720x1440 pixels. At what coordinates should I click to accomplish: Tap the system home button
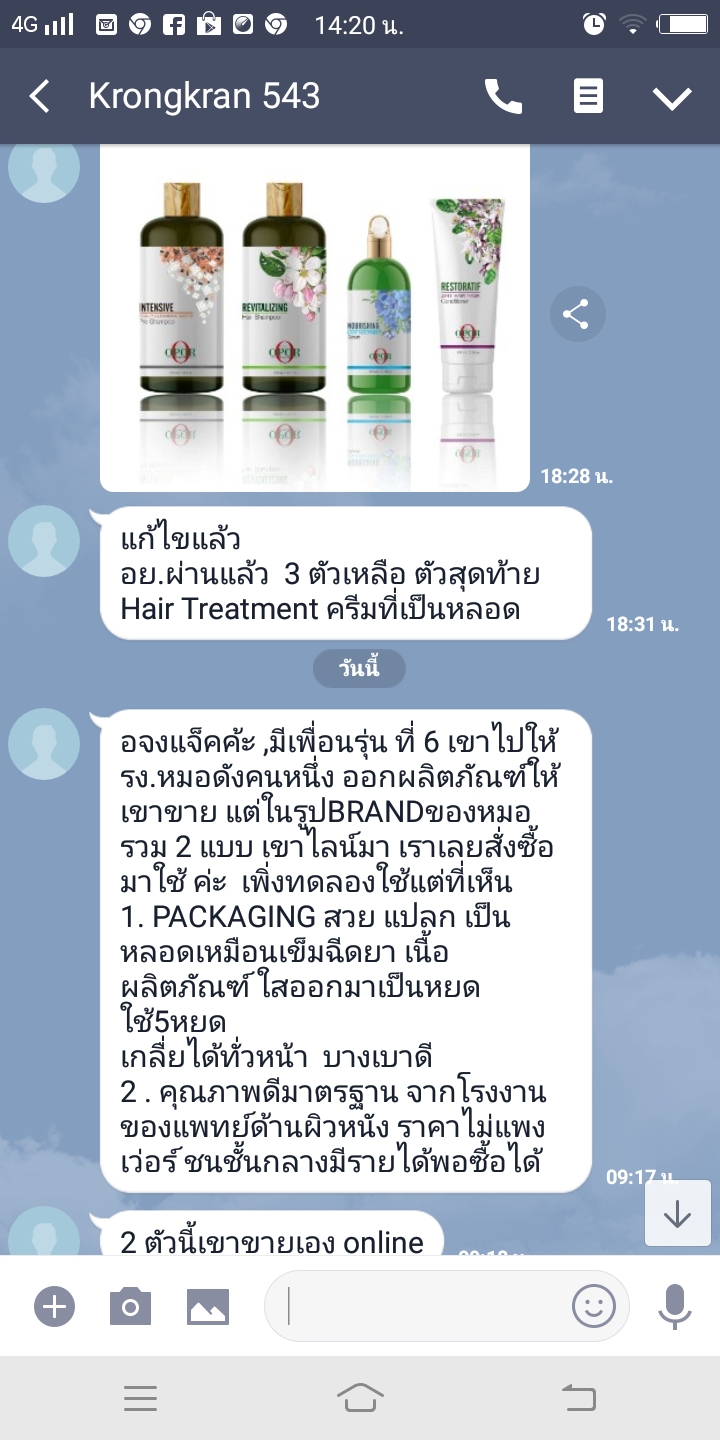coord(360,1398)
